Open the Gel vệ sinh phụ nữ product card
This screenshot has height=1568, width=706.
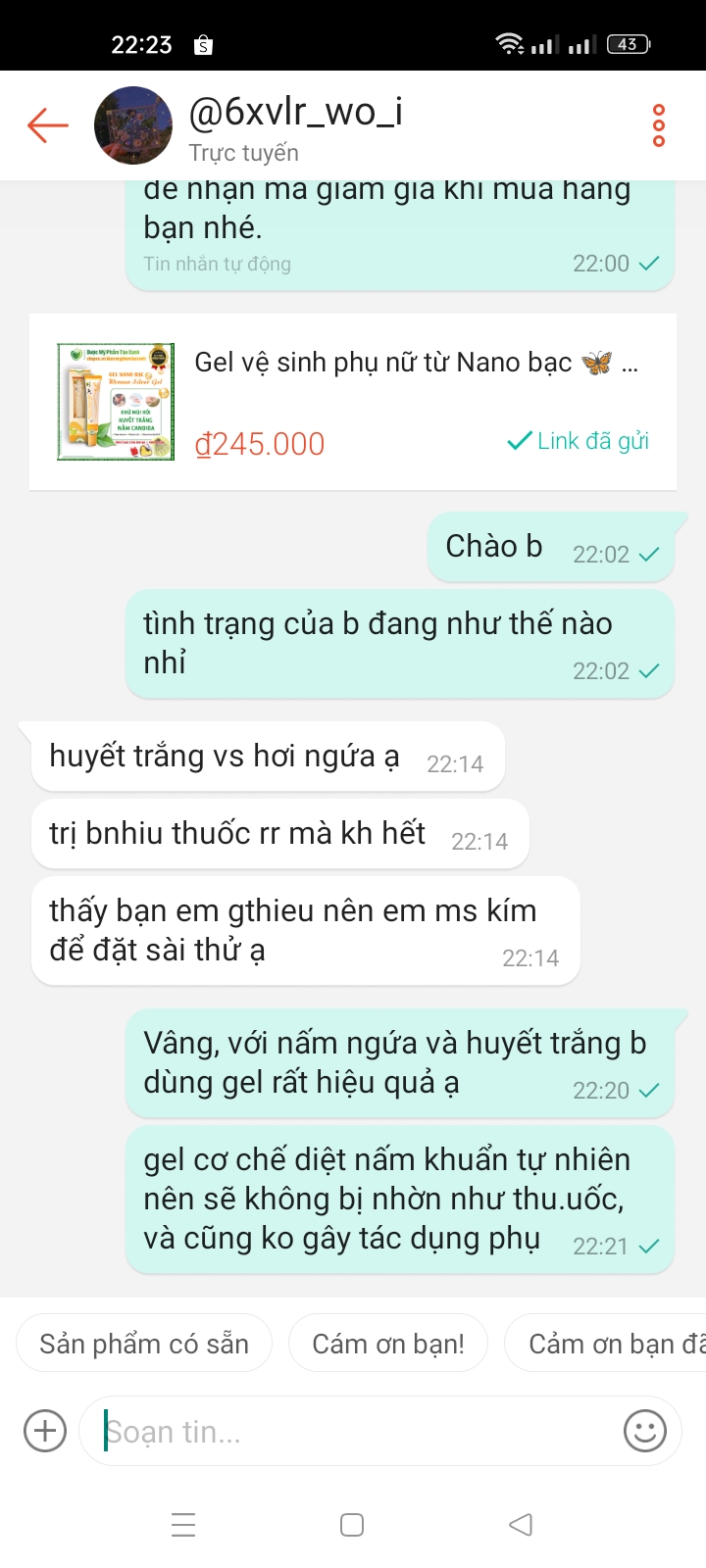coord(353,402)
